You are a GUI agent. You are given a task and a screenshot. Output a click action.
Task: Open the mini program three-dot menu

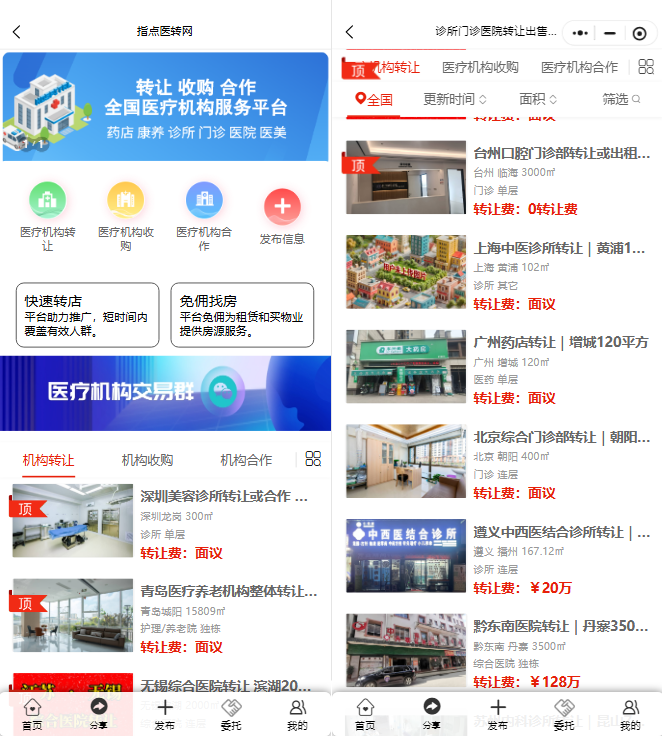tap(580, 33)
